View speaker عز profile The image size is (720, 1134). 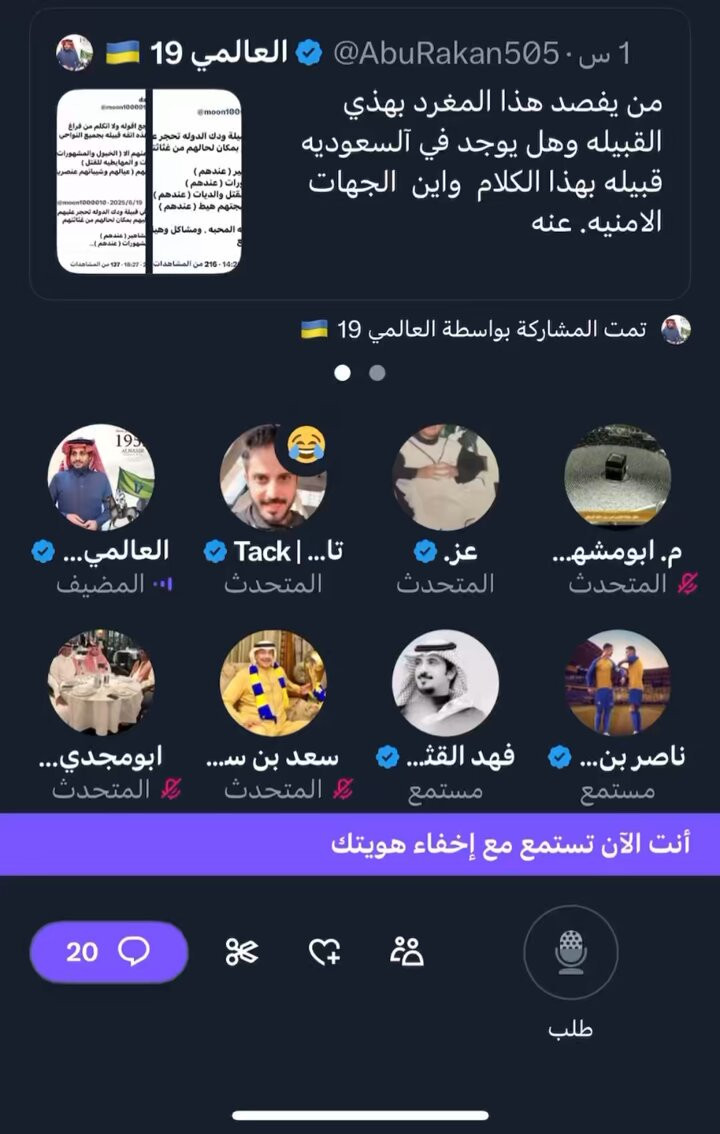445,477
